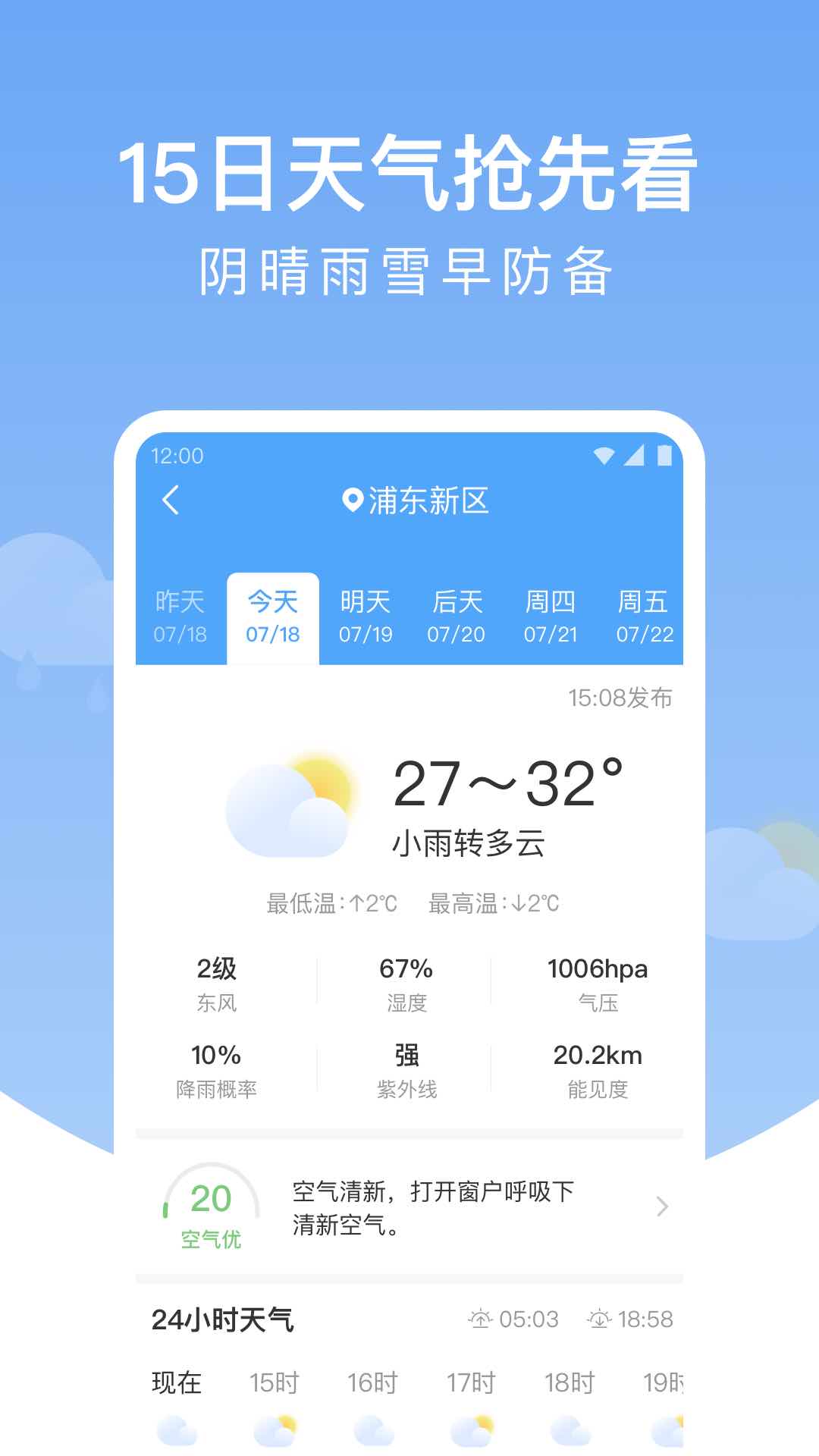The width and height of the screenshot is (819, 1456).
Task: Click the location pin beside 浦东新区
Action: 351,499
